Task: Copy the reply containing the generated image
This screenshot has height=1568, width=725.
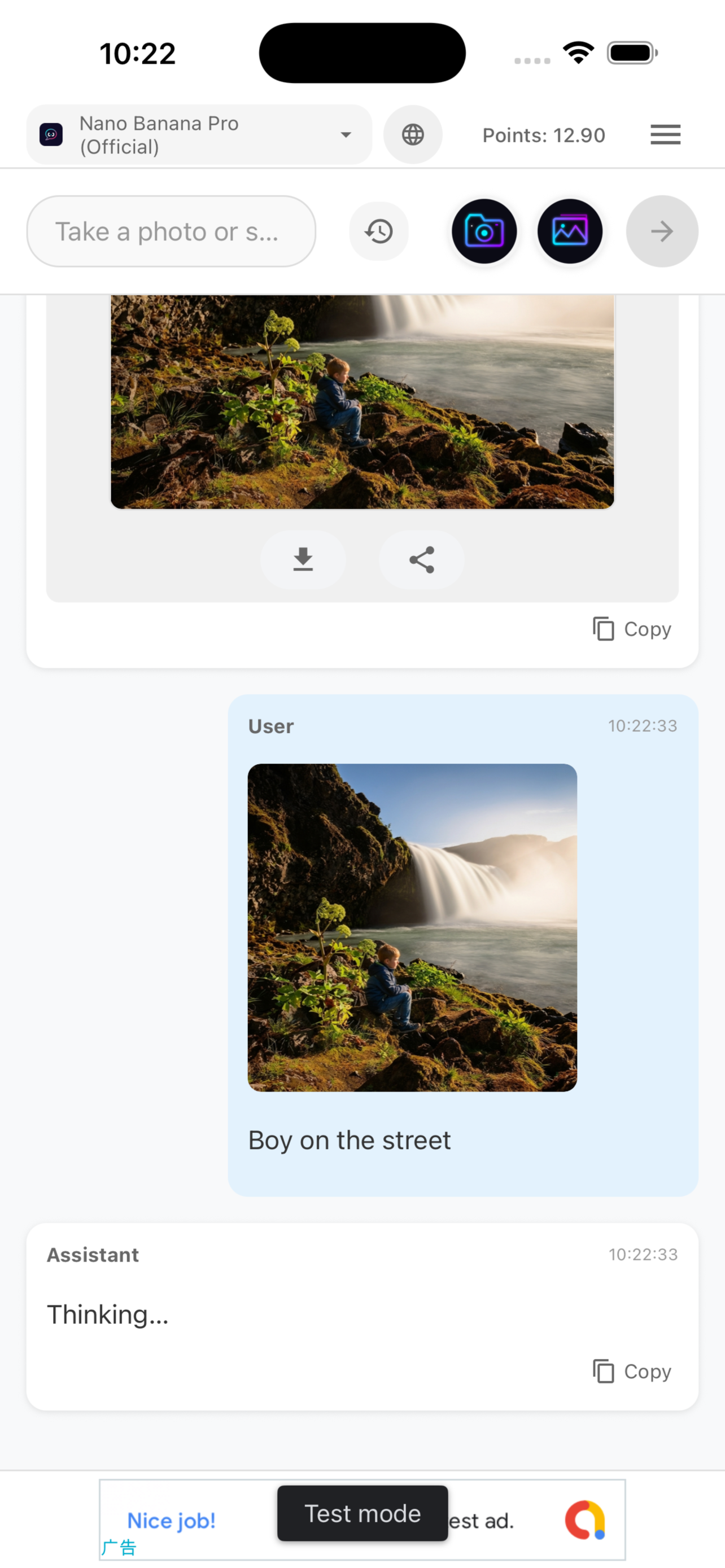Action: [632, 629]
